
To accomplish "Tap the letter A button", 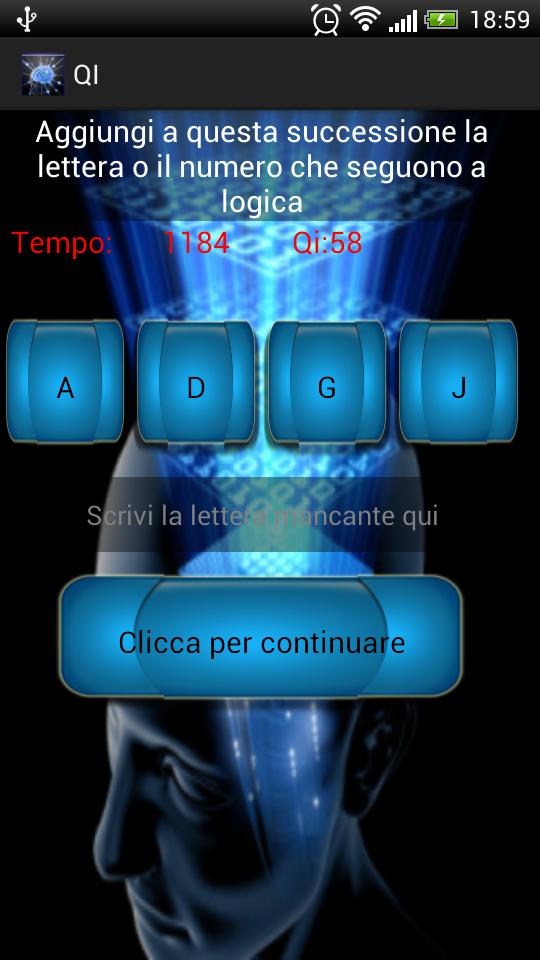I will (x=65, y=381).
